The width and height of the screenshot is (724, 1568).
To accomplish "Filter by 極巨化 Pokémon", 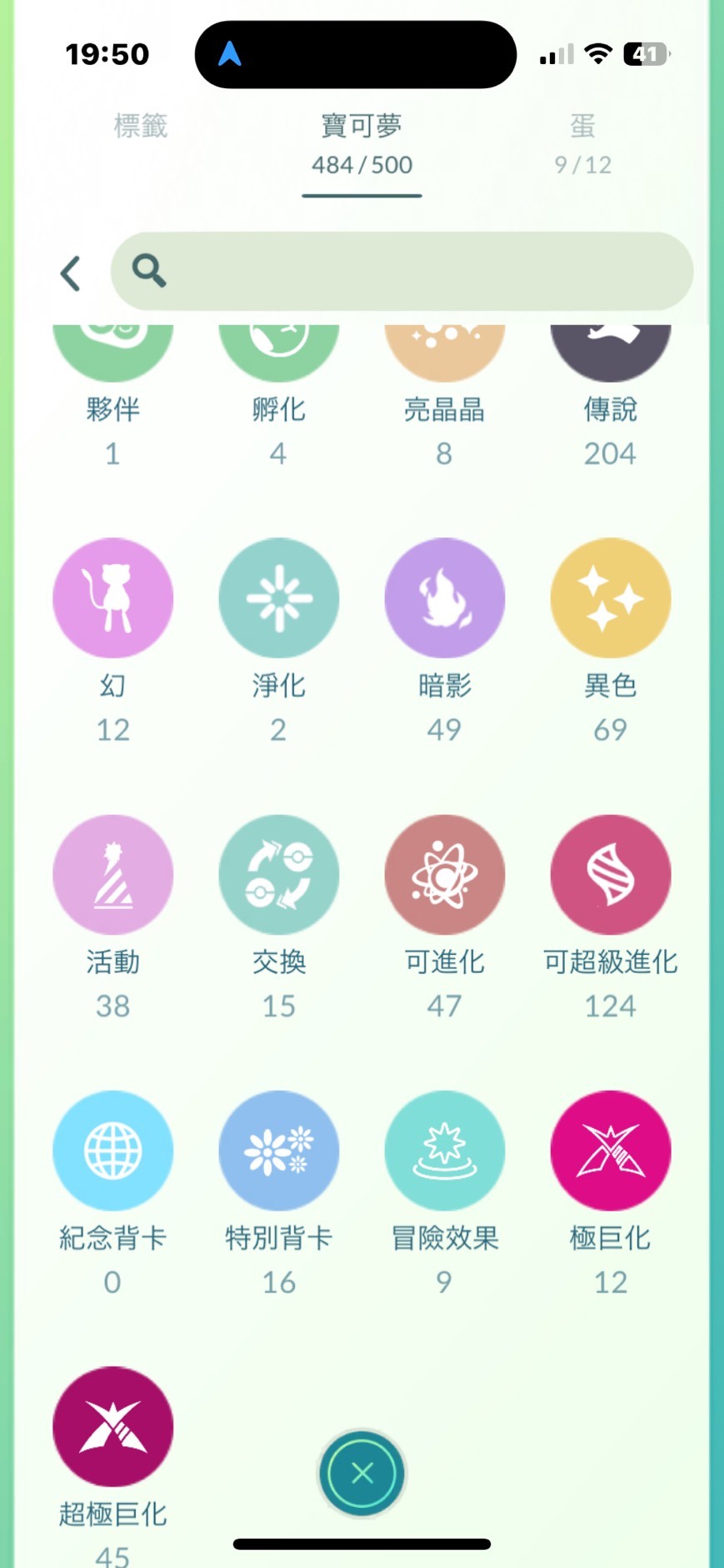I will pos(610,1151).
